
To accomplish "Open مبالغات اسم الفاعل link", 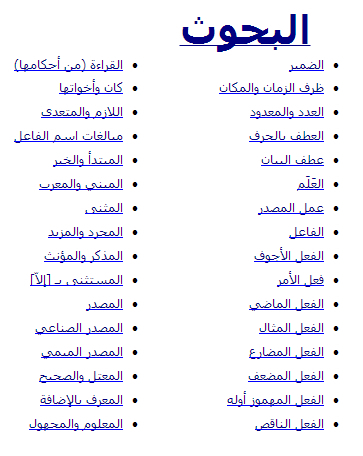I will pos(68,136).
